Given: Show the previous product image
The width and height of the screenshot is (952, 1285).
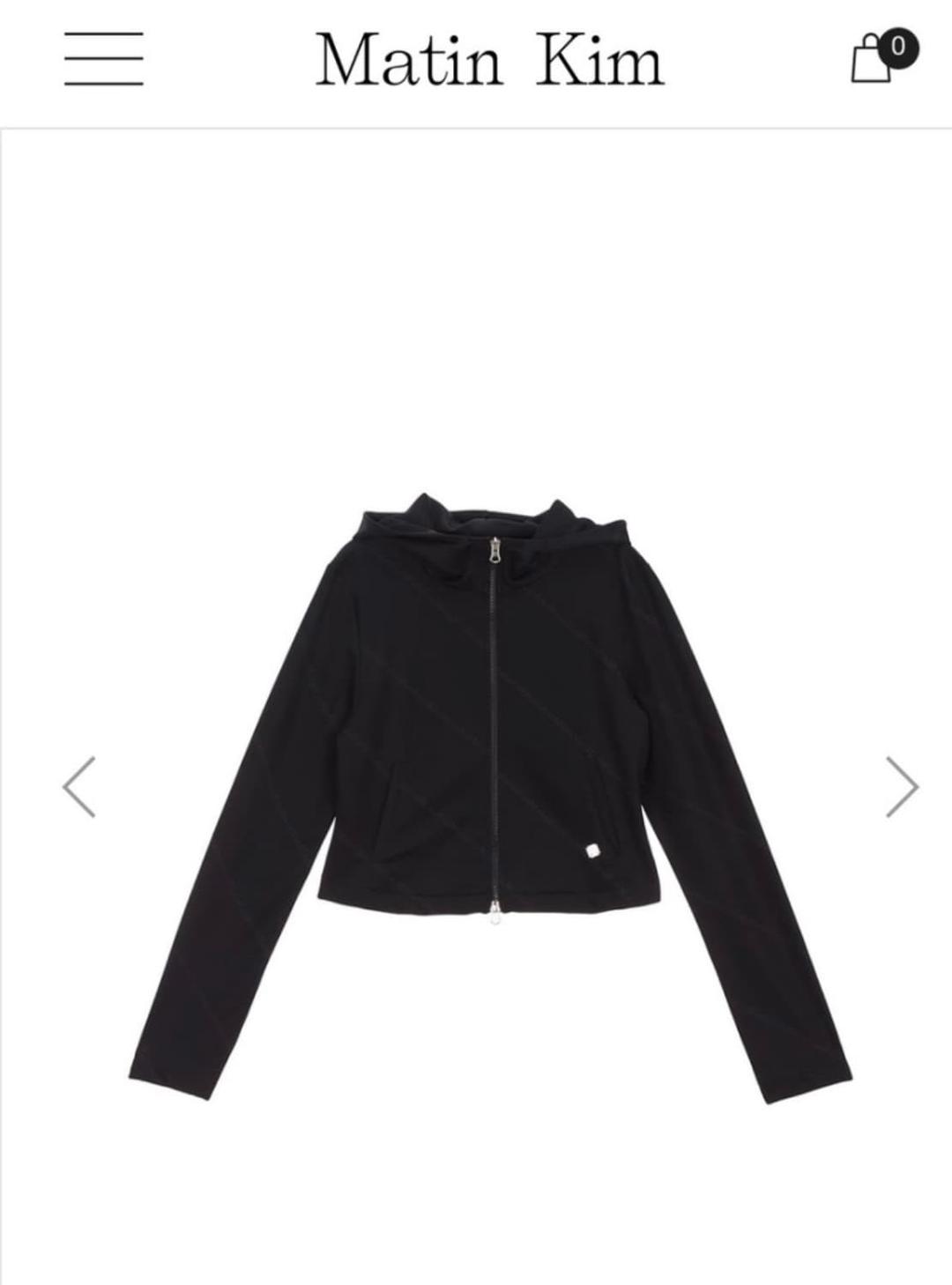Looking at the screenshot, I should (78, 787).
